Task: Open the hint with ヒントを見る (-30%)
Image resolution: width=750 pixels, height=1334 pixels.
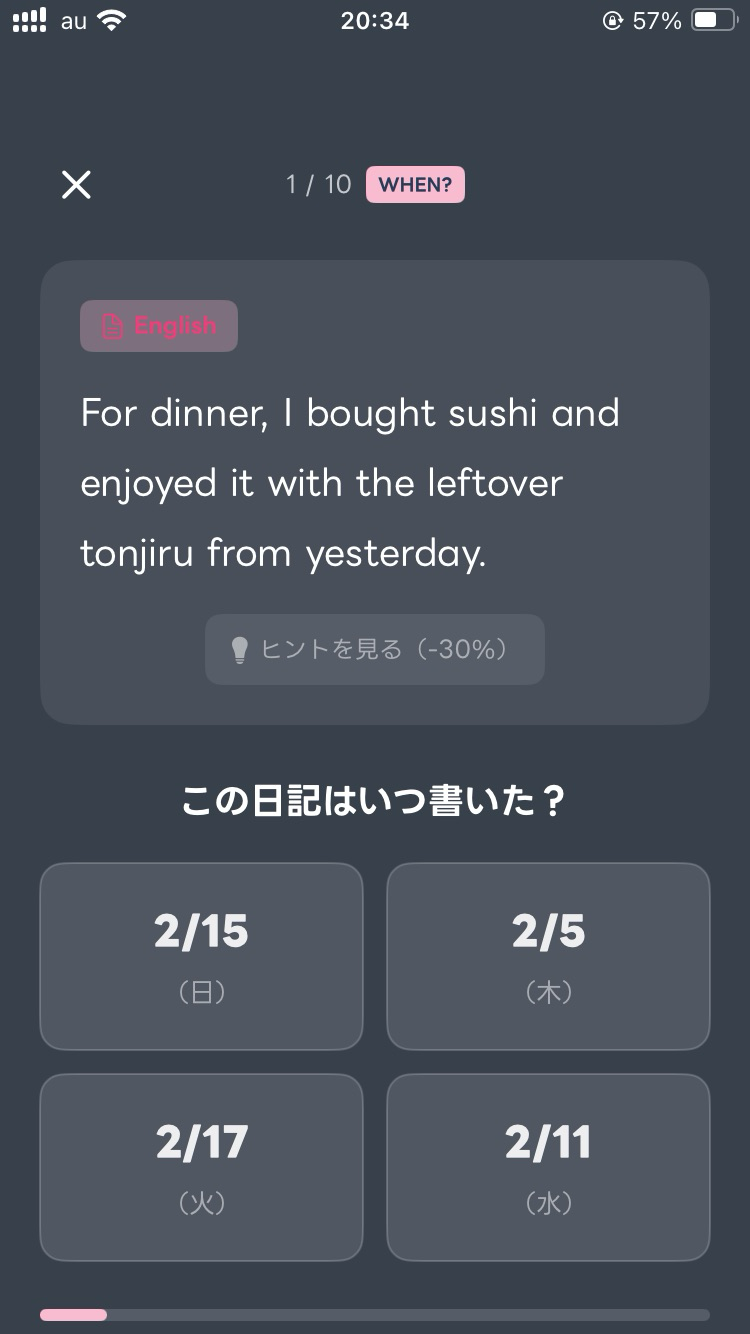Action: (374, 649)
